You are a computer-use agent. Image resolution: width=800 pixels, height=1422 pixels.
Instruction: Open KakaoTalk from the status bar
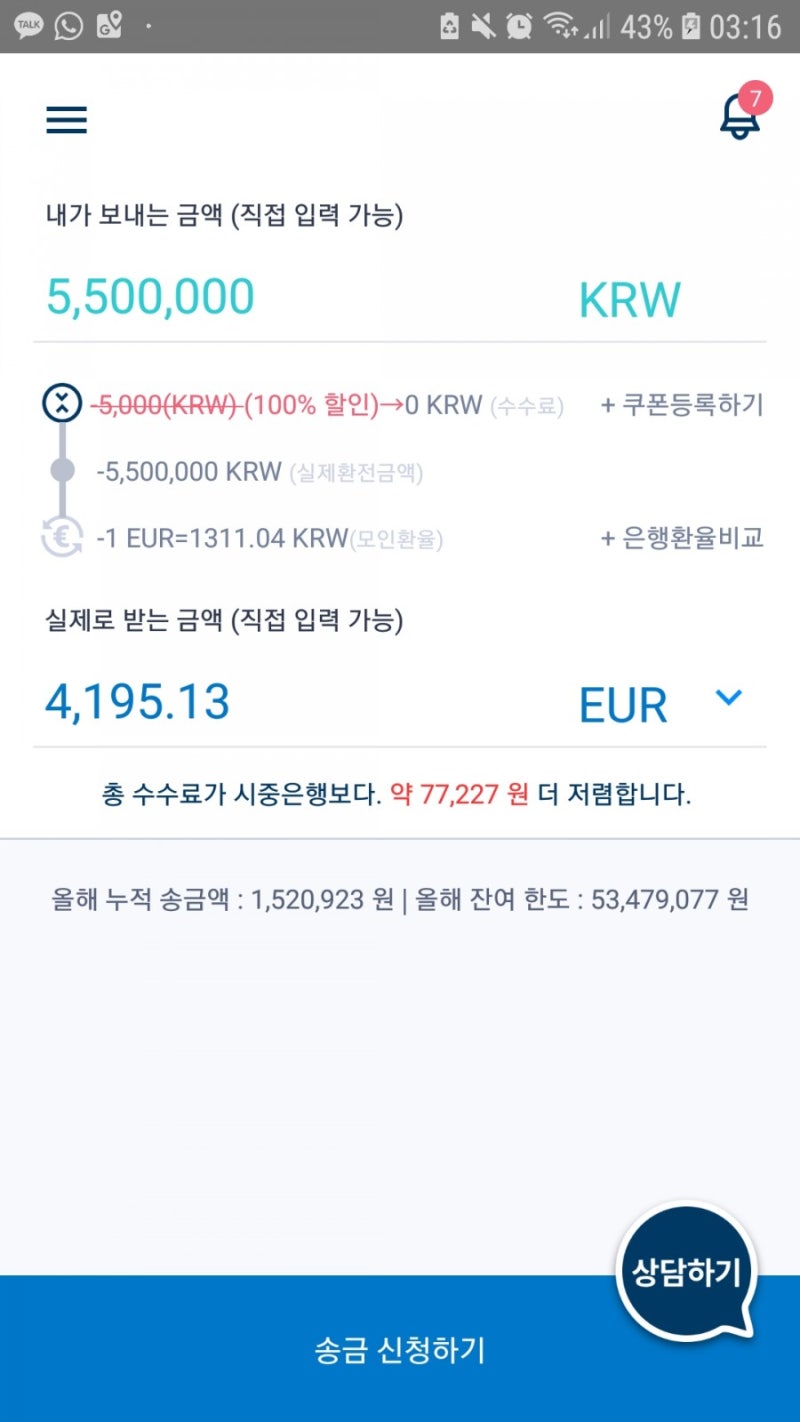tap(28, 25)
